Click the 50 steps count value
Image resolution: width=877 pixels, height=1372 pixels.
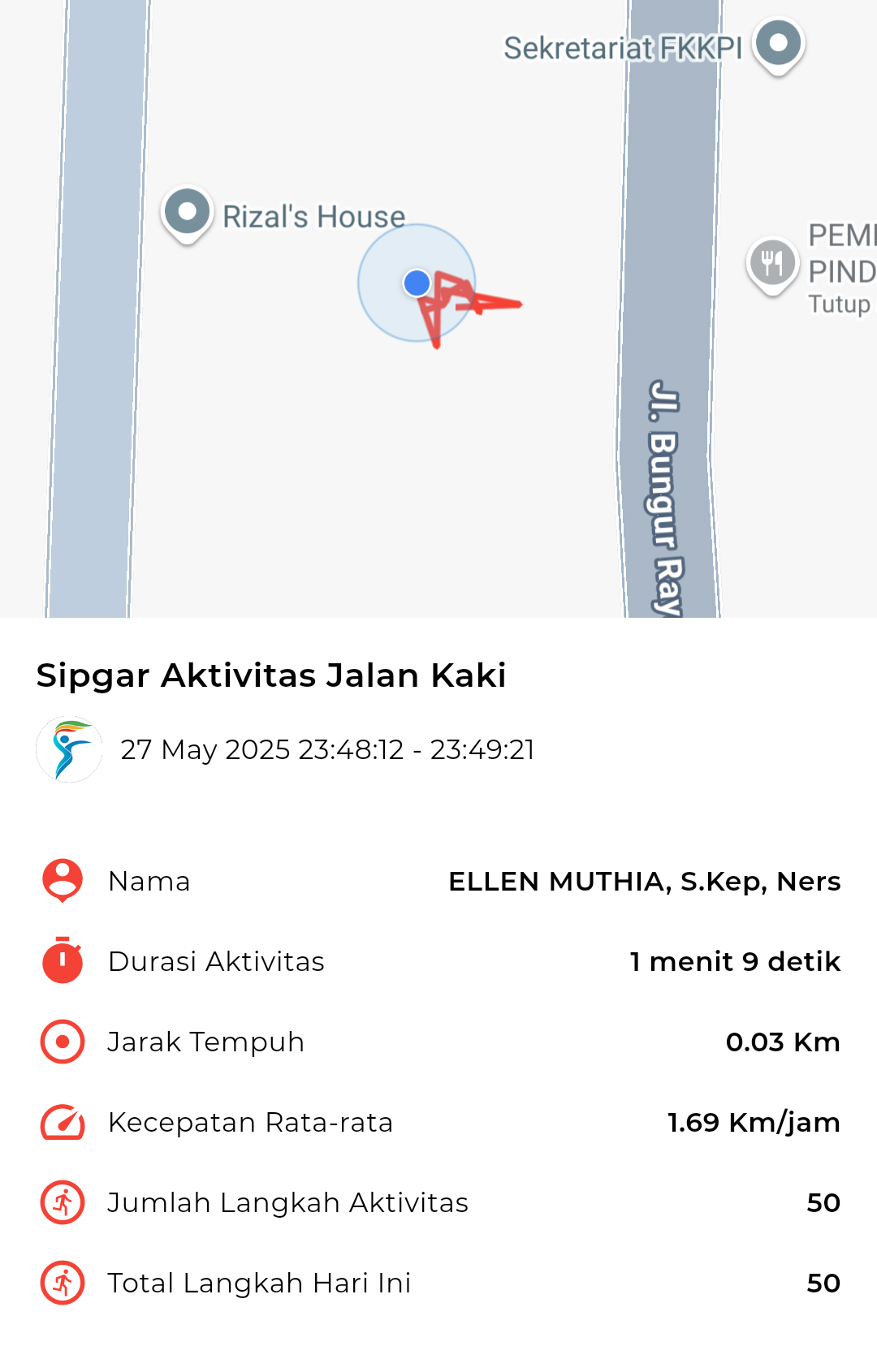823,1202
